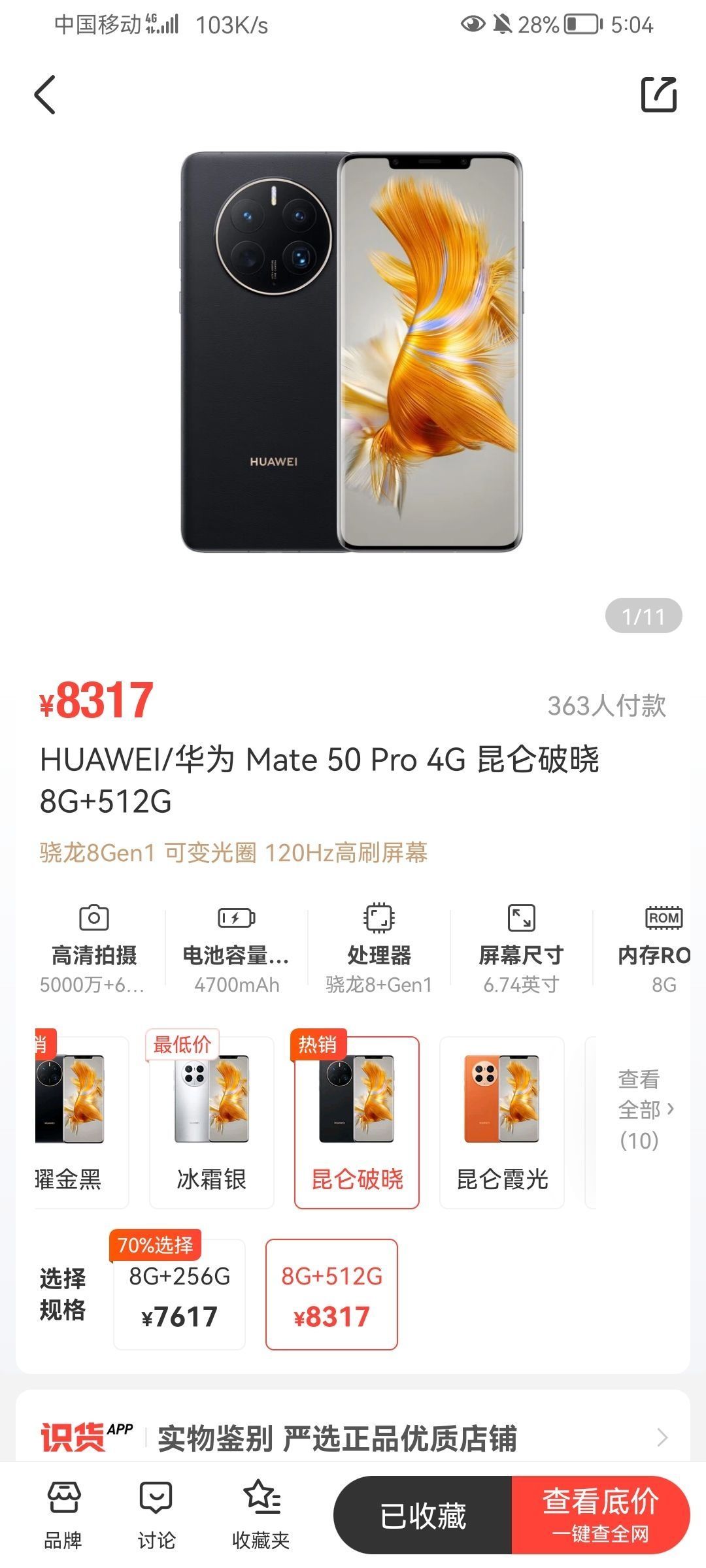This screenshot has width=706, height=1568.
Task: Share this product page
Action: pyautogui.click(x=658, y=95)
